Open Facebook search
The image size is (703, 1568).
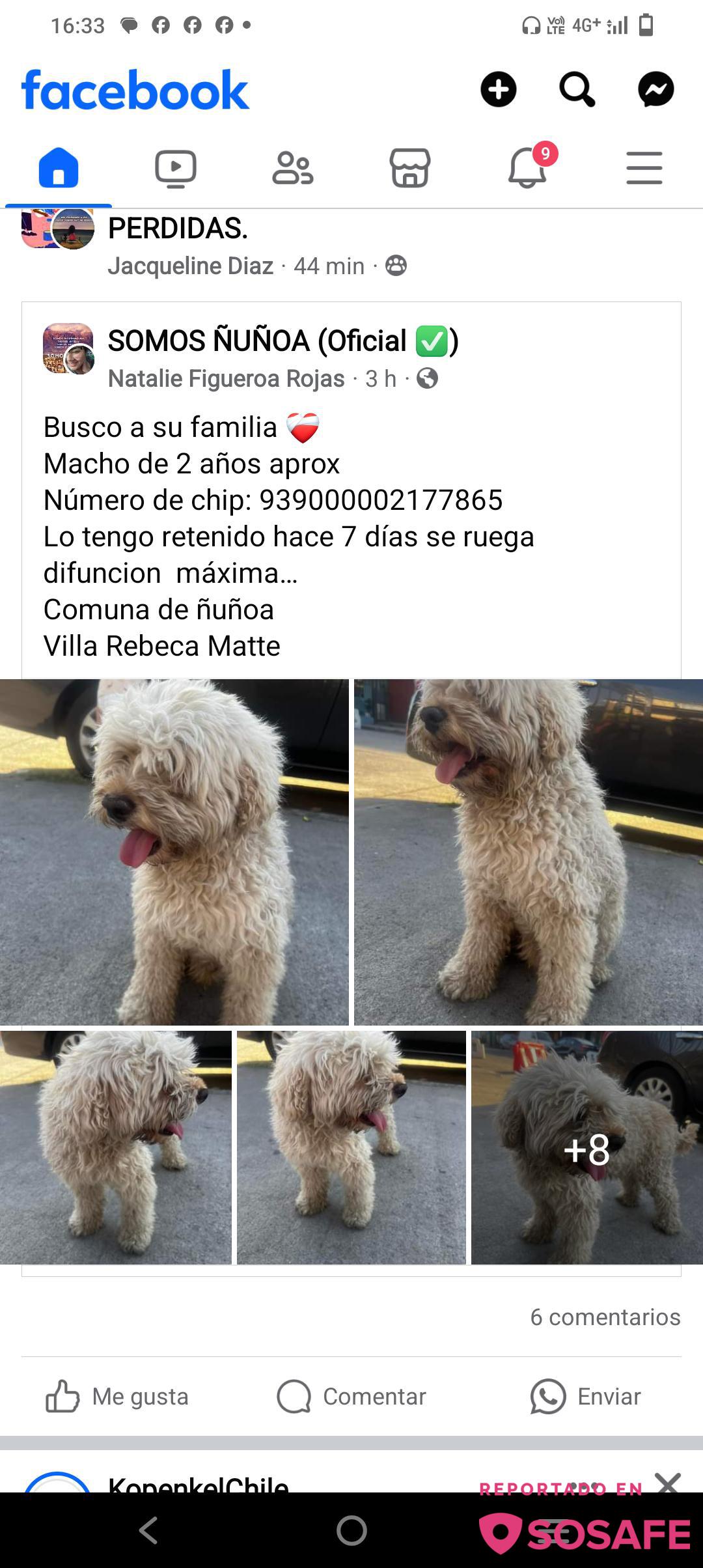click(x=577, y=89)
